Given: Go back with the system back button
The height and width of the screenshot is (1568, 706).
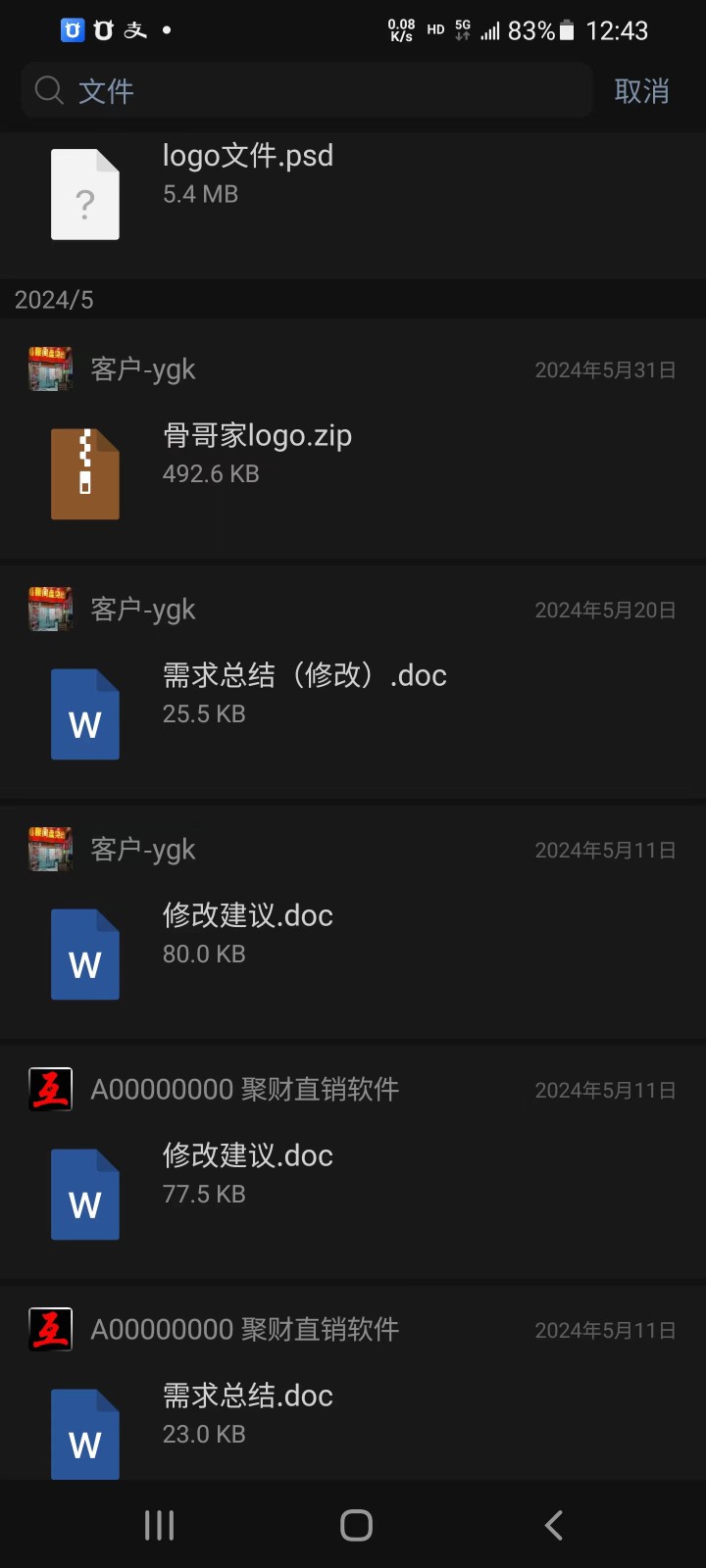Looking at the screenshot, I should point(553,1525).
